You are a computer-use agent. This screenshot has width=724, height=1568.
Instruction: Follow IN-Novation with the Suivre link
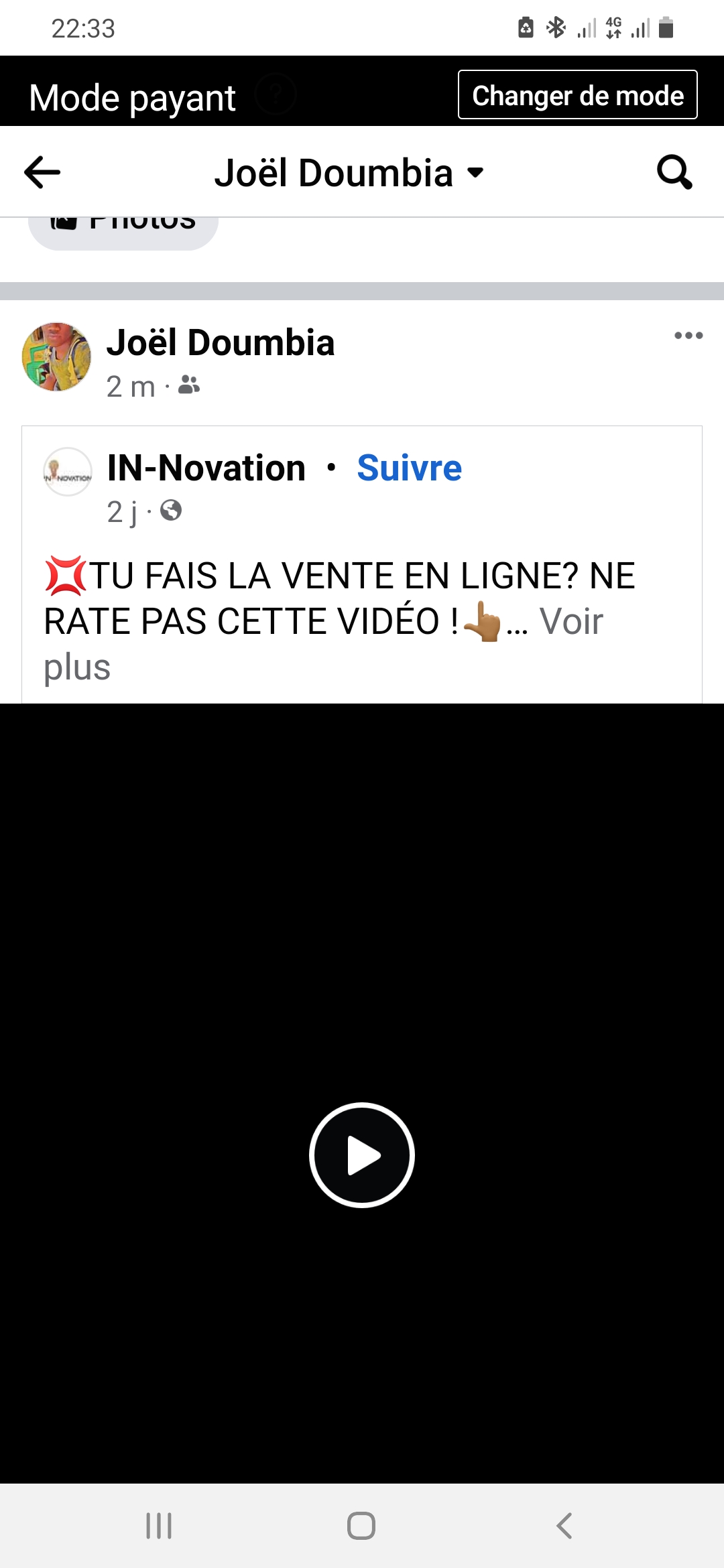(409, 468)
